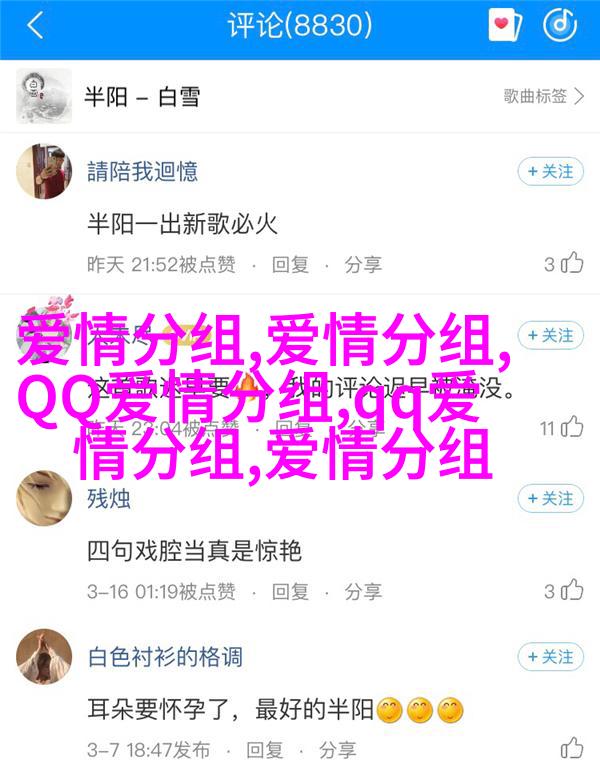The height and width of the screenshot is (779, 600).
Task: Reply to 残烛's comment
Action: 291,589
